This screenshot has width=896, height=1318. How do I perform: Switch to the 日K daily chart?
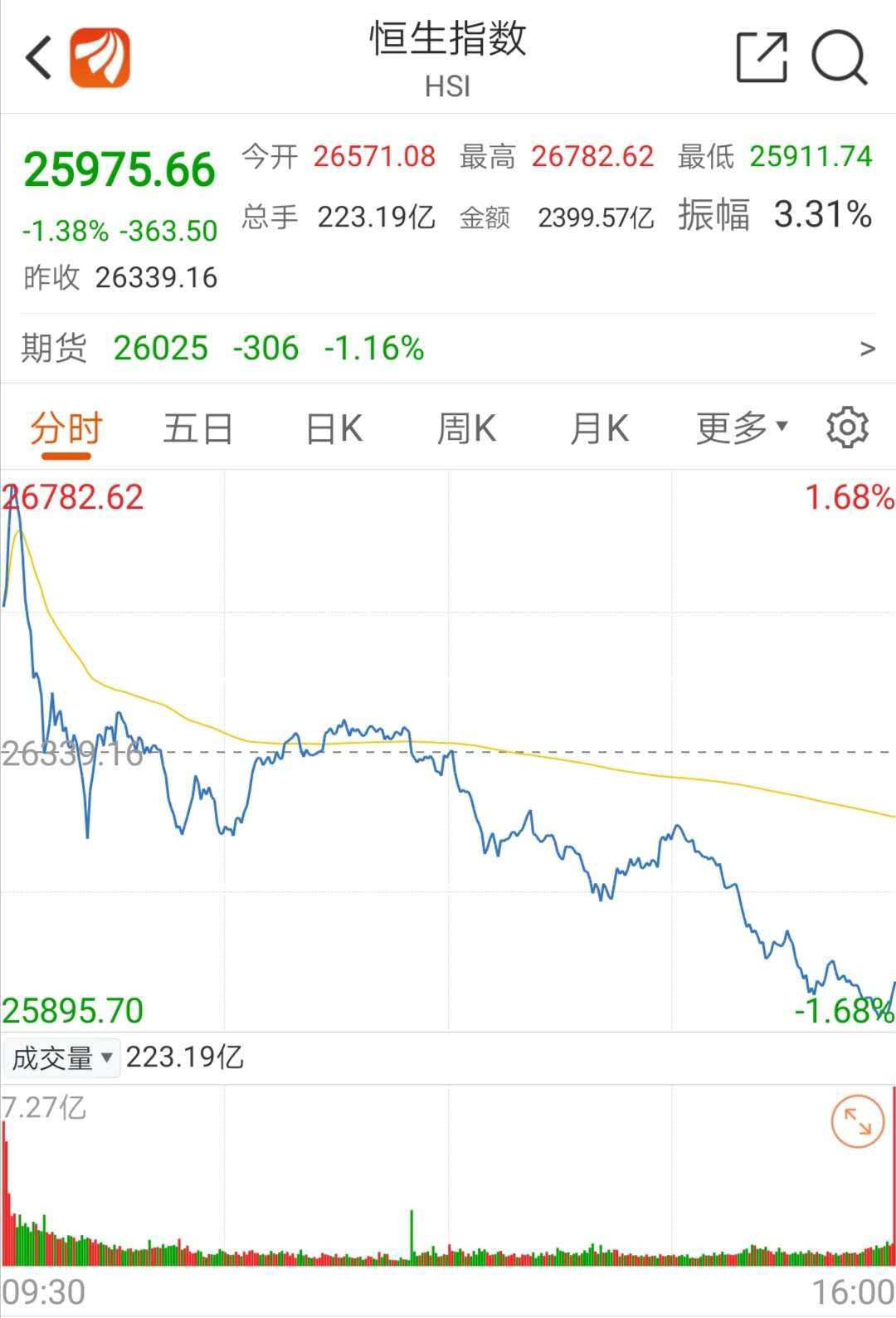coord(334,429)
